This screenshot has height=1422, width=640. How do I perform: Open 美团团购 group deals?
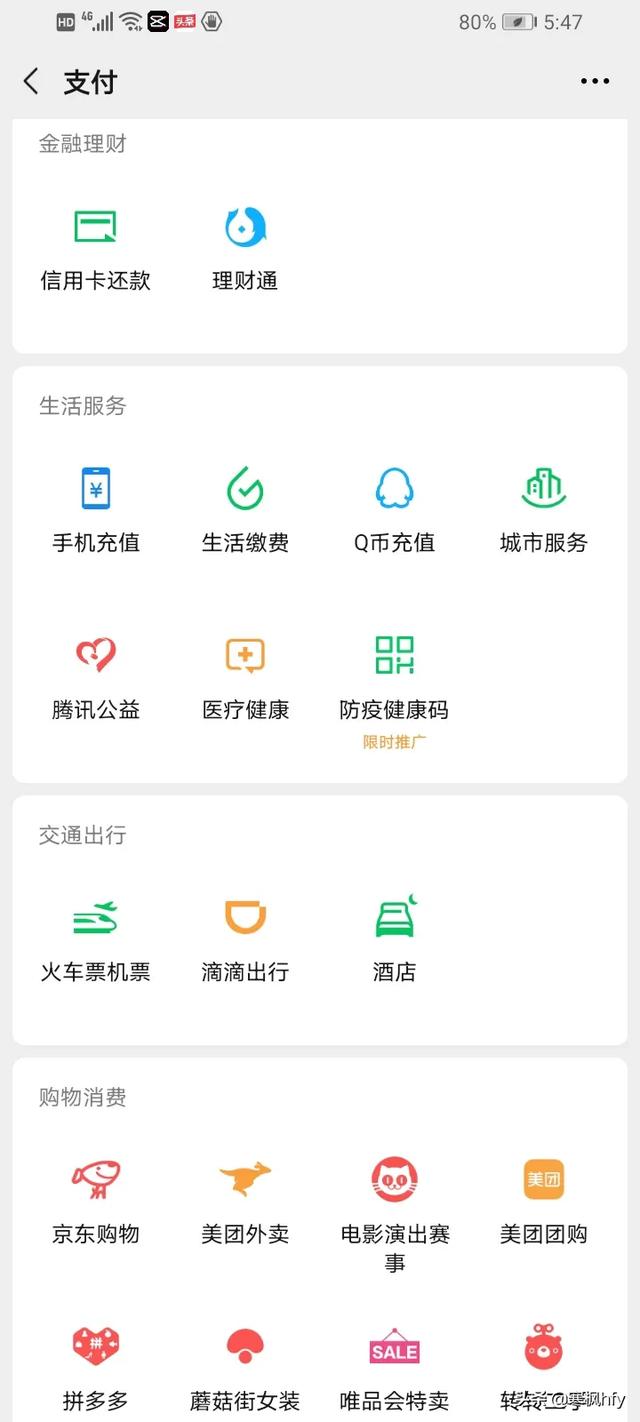click(544, 1202)
